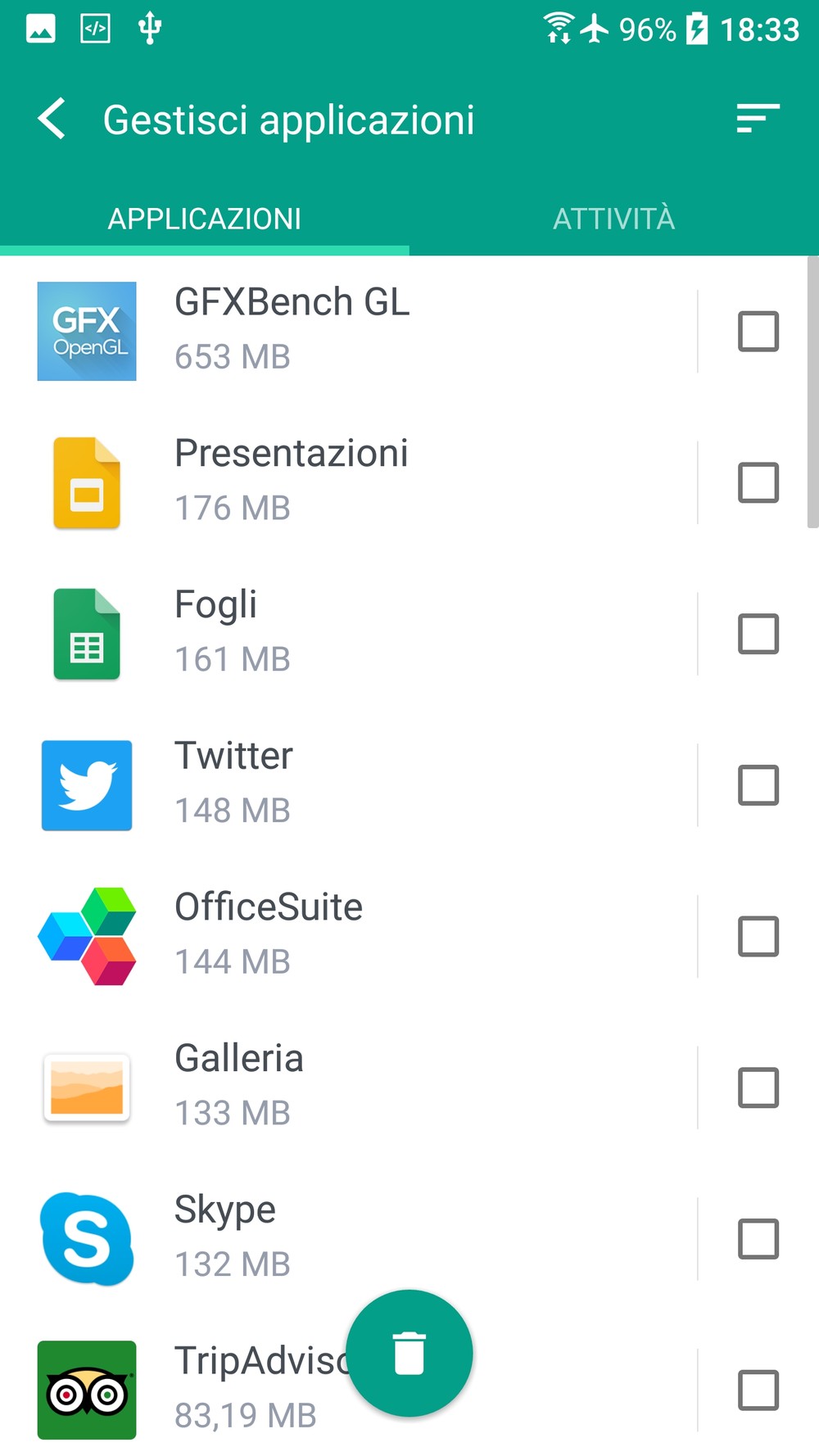Select the Presentazioni checkbox
The width and height of the screenshot is (819, 1456).
758,482
